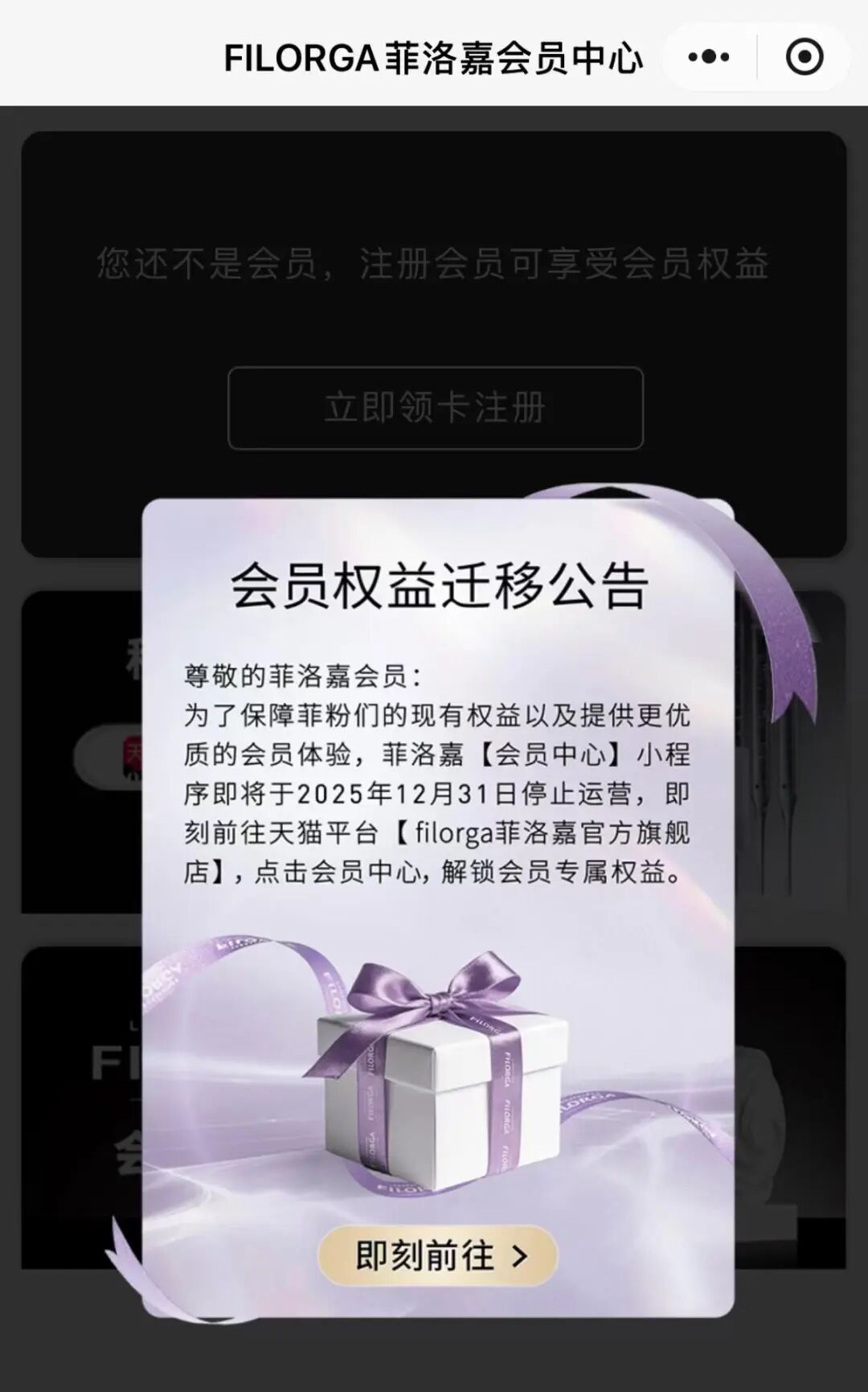868x1392 pixels.
Task: Tap 立即领卡注册 to register membership
Action: click(x=435, y=408)
